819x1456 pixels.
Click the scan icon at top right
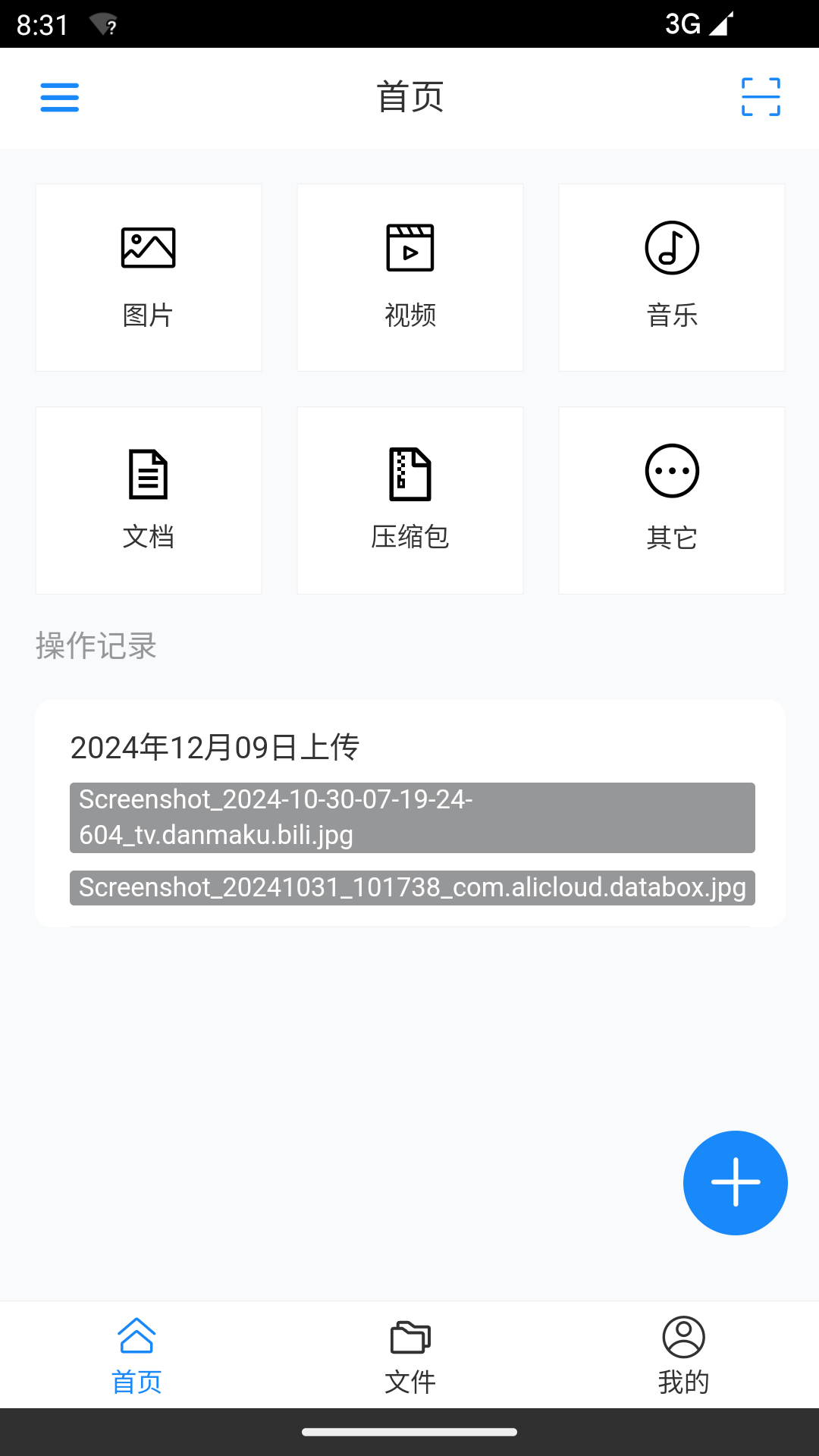click(x=761, y=97)
